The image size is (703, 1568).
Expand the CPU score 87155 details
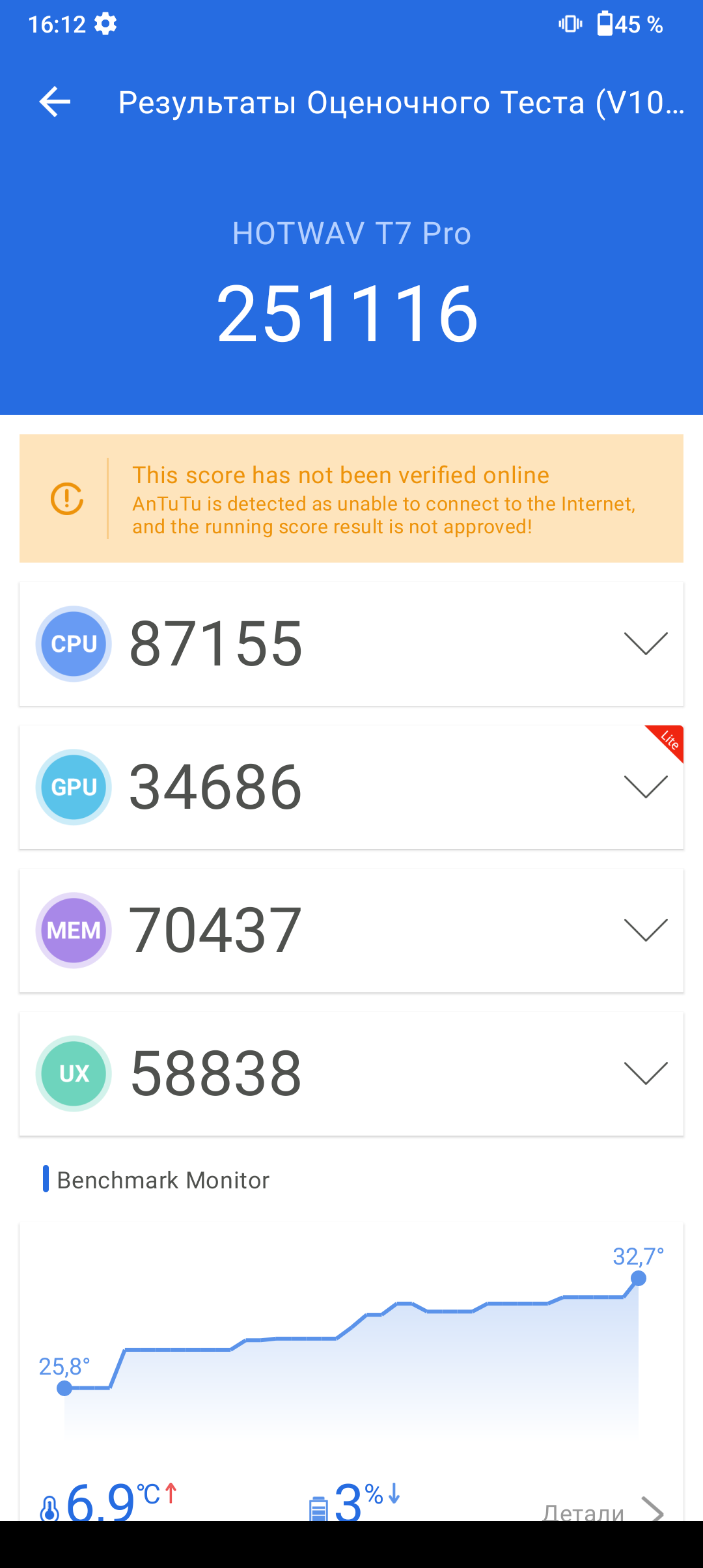pyautogui.click(x=646, y=643)
